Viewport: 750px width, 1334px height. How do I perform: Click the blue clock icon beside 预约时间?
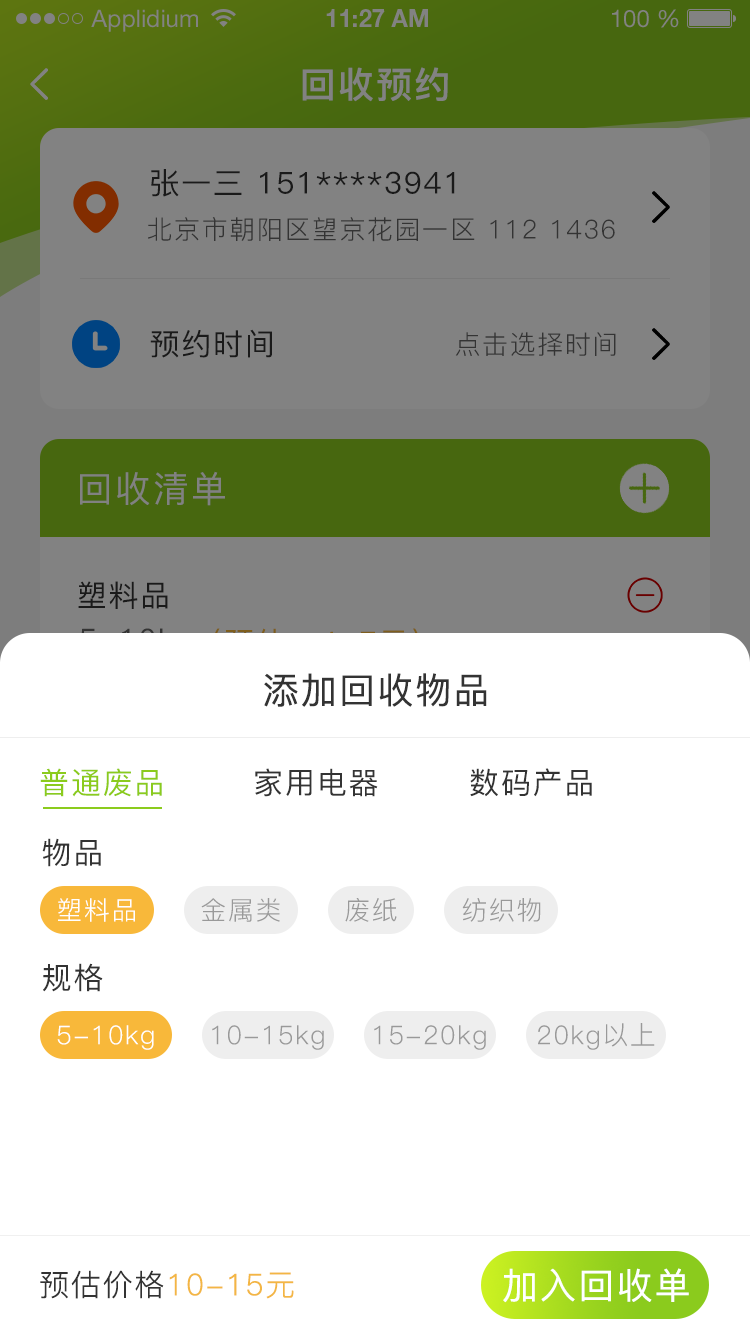(96, 344)
